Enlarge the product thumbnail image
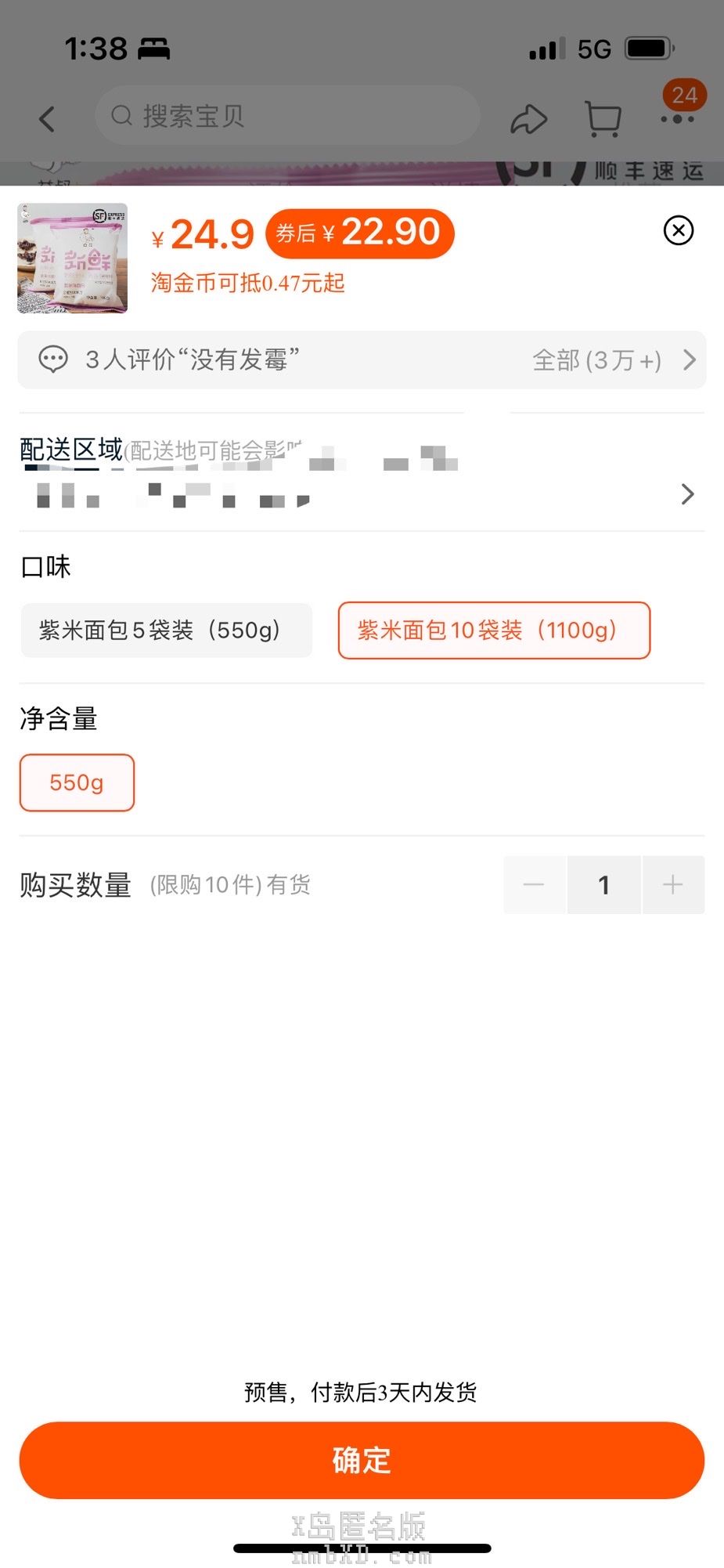 coord(73,258)
